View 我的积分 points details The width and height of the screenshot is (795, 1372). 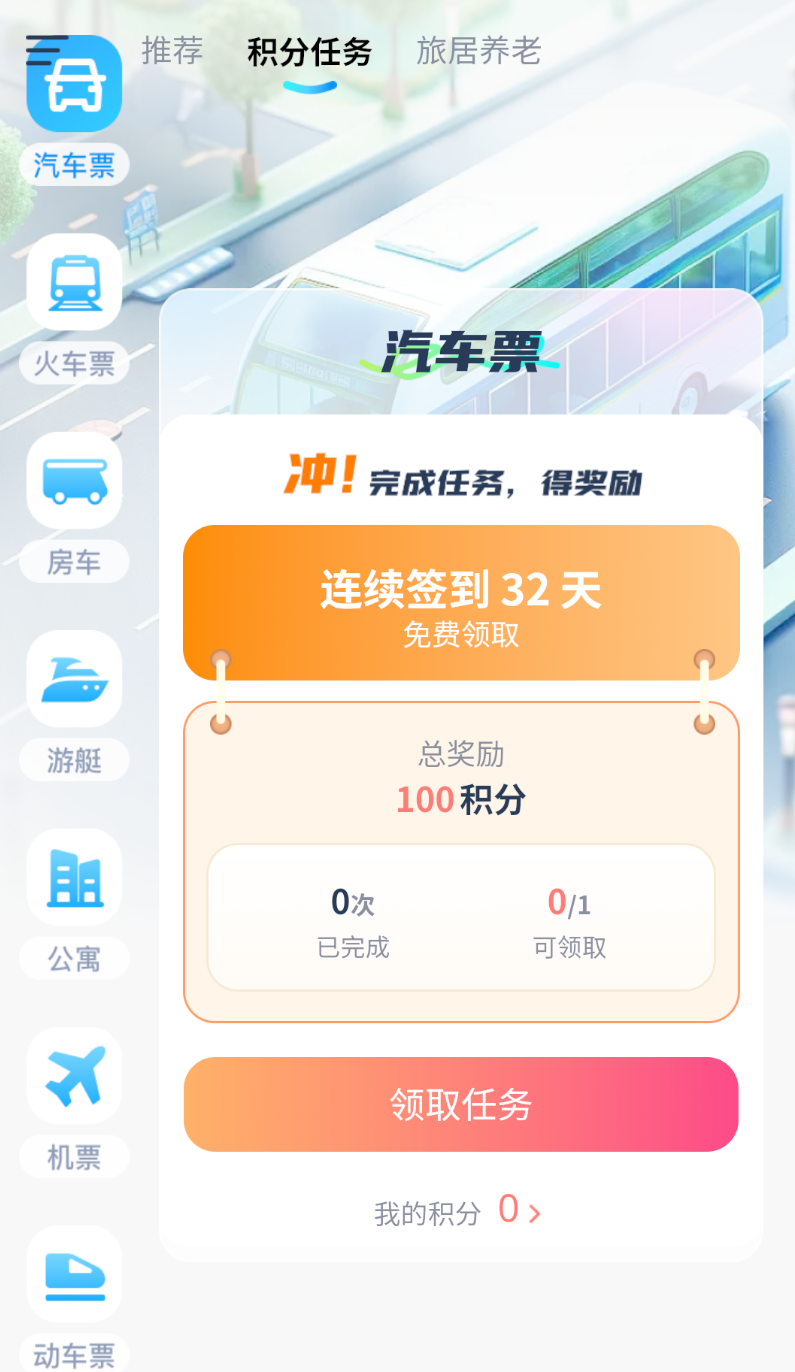[x=459, y=1211]
